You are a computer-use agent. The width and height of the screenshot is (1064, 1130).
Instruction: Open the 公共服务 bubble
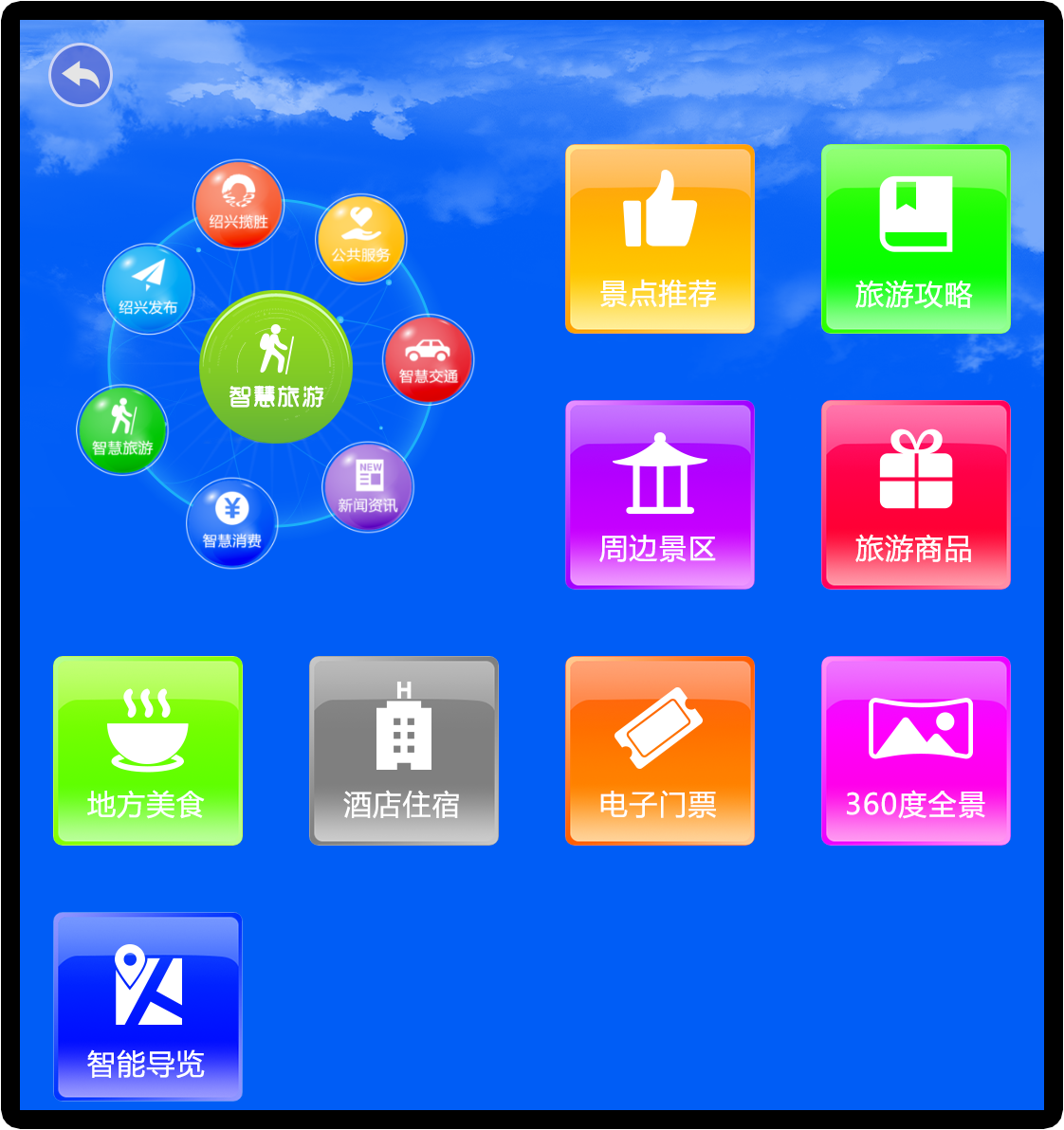[361, 239]
